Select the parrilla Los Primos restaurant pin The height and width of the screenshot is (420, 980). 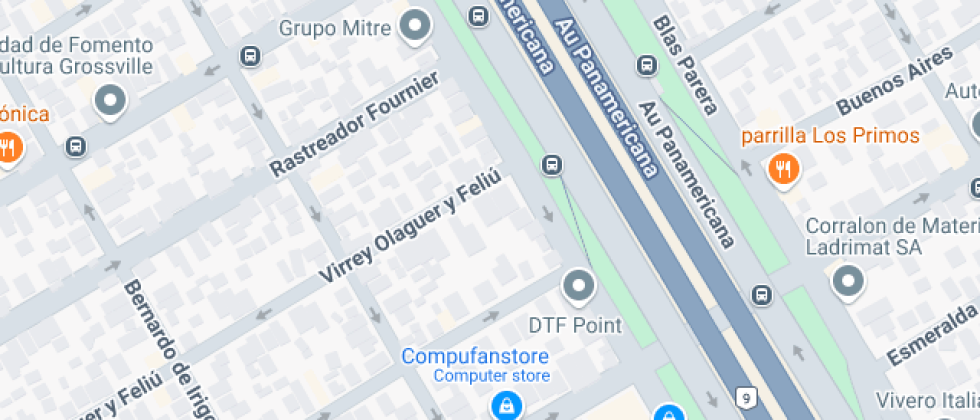point(783,168)
